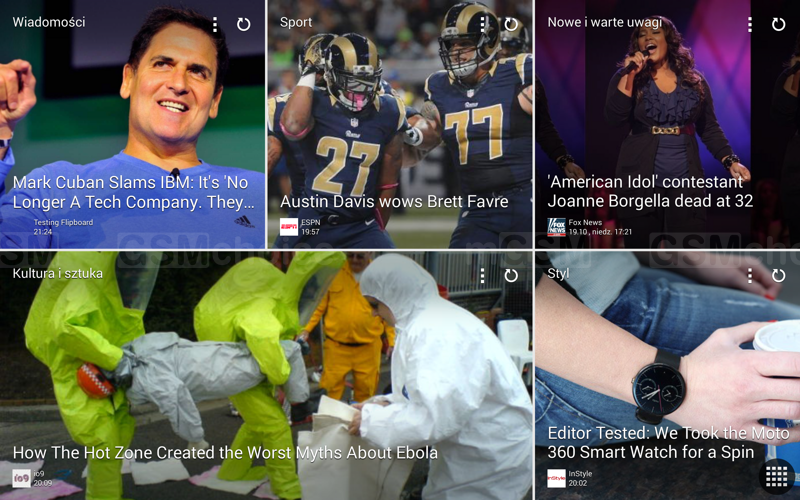Read the American Idol contestant article
Image resolution: width=800 pixels, height=500 pixels.
650,190
